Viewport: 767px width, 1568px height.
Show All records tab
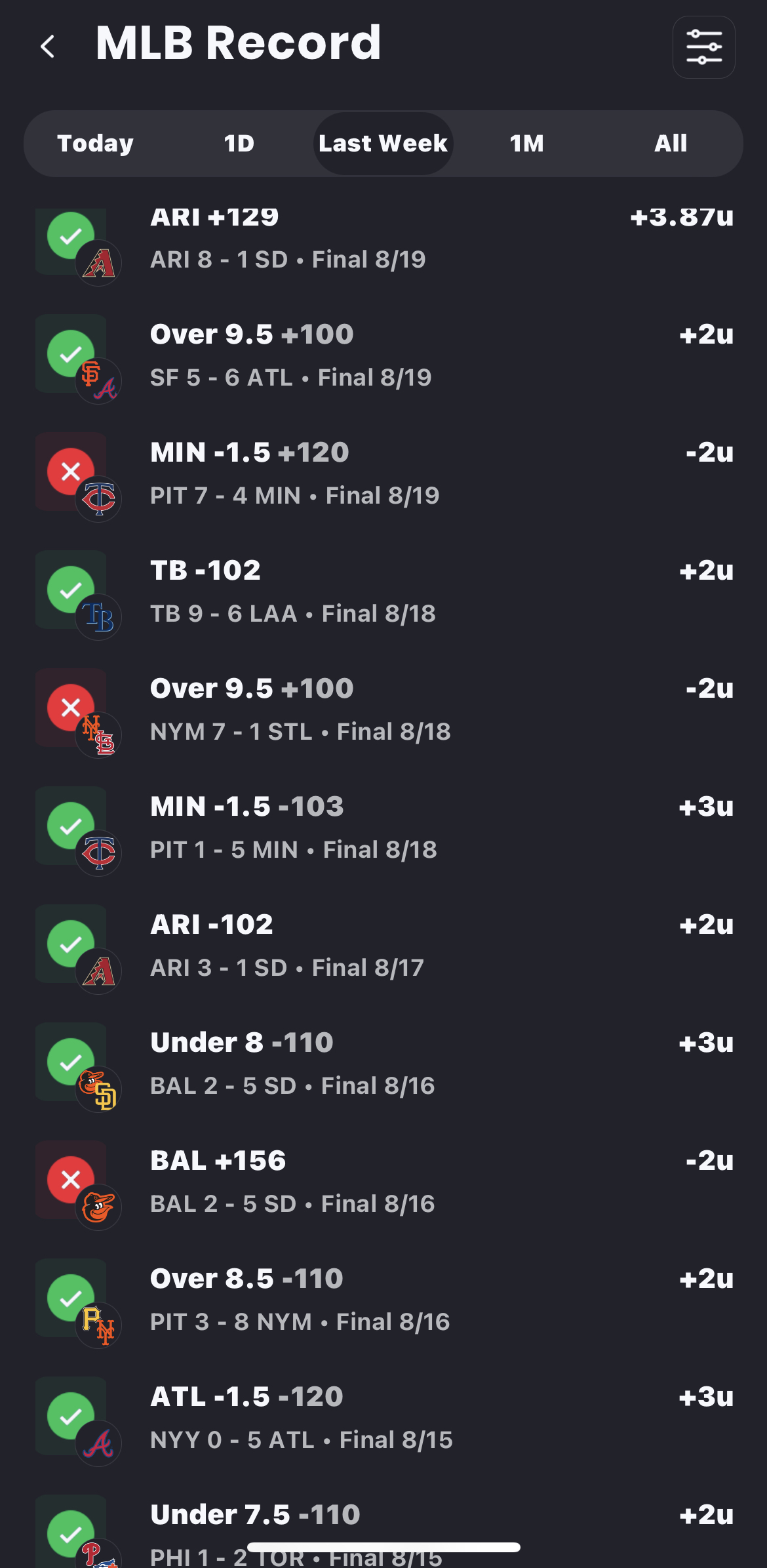(670, 144)
